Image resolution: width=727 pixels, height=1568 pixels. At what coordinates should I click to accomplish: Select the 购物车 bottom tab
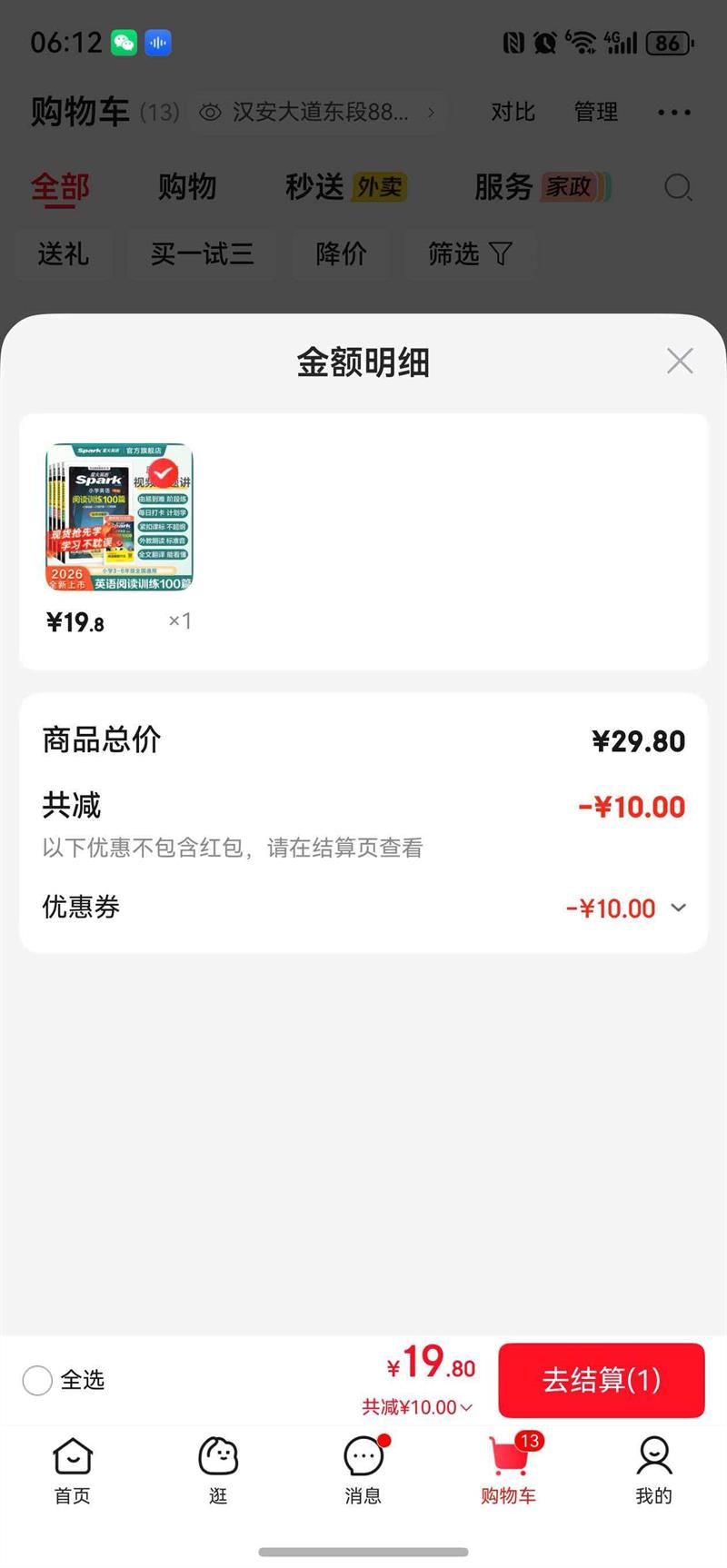point(509,1470)
